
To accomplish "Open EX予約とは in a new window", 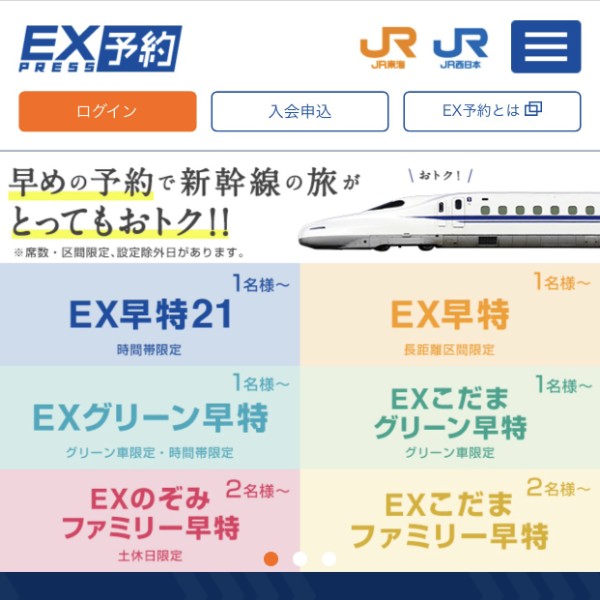I will point(491,111).
